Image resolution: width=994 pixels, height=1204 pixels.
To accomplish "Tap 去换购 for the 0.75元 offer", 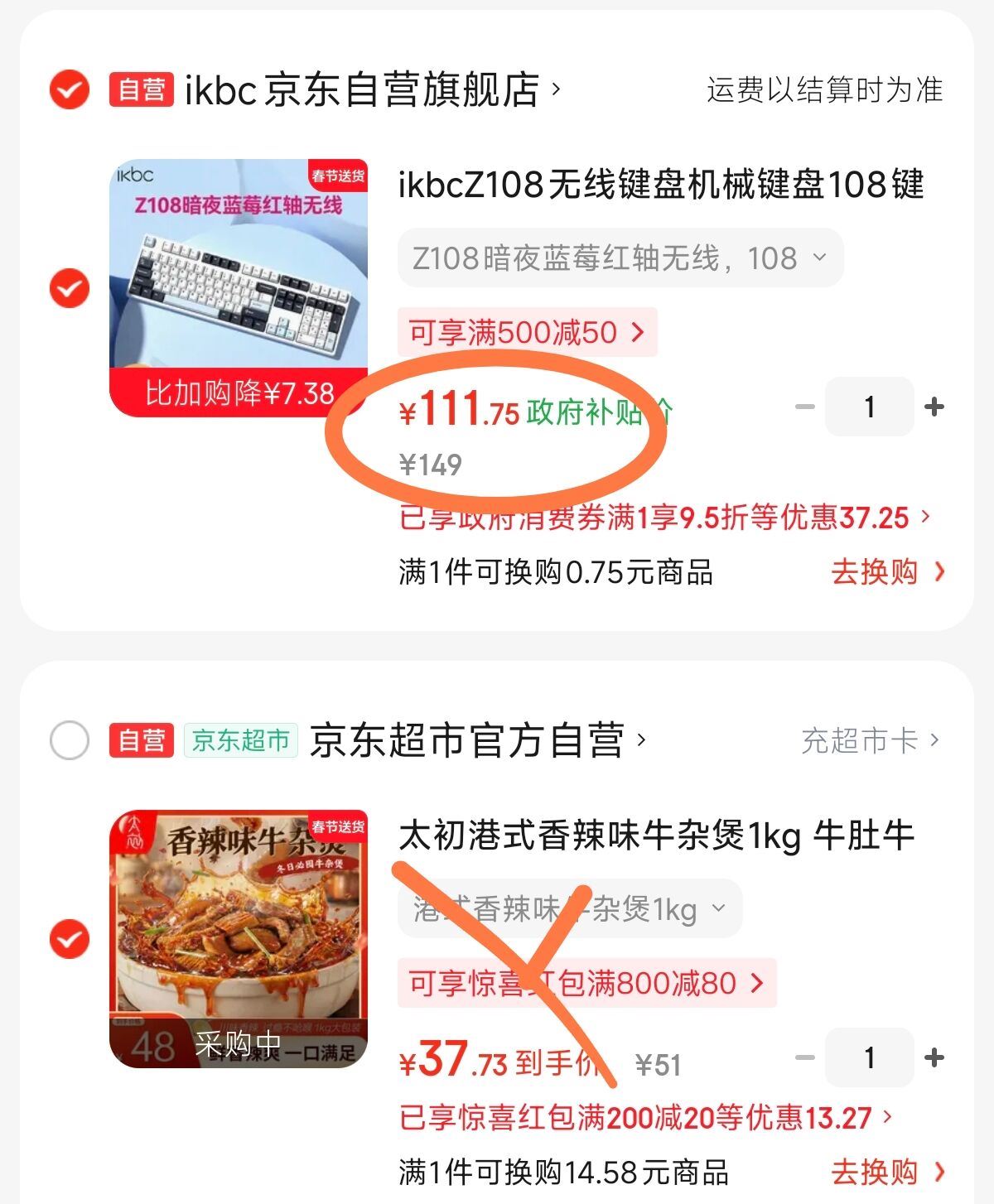I will (x=887, y=572).
